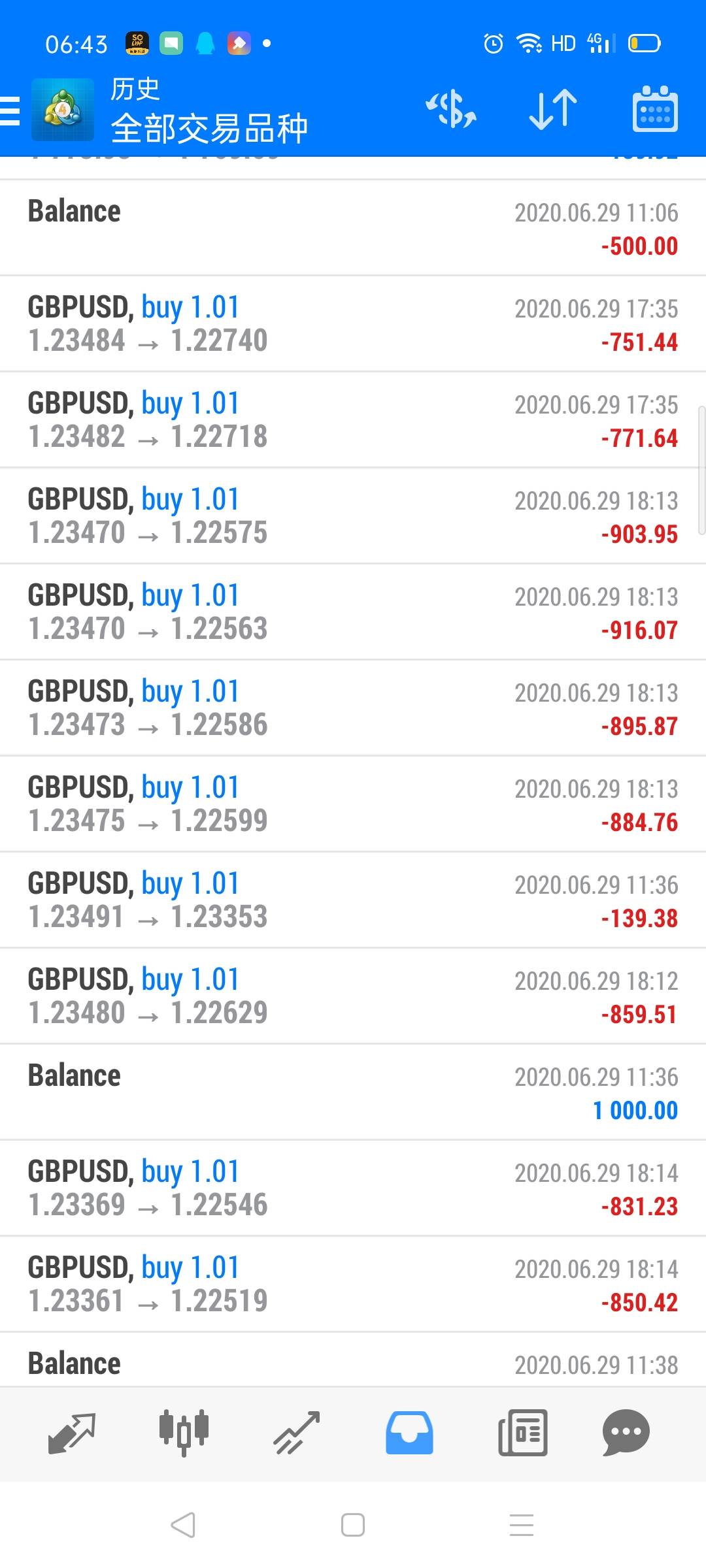Open the symbol filter with the dollar icon

coord(451,109)
